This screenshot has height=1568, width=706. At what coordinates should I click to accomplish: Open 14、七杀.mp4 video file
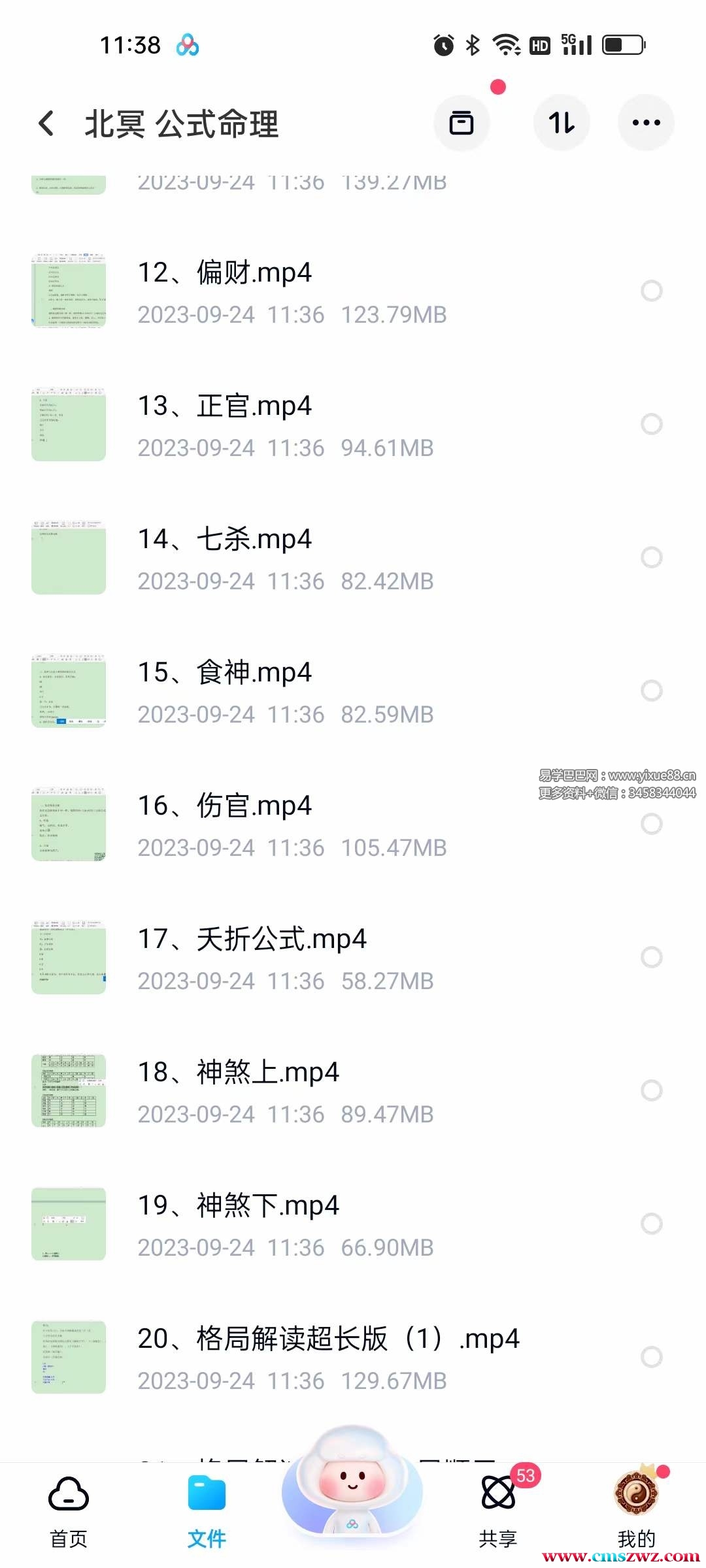point(225,540)
